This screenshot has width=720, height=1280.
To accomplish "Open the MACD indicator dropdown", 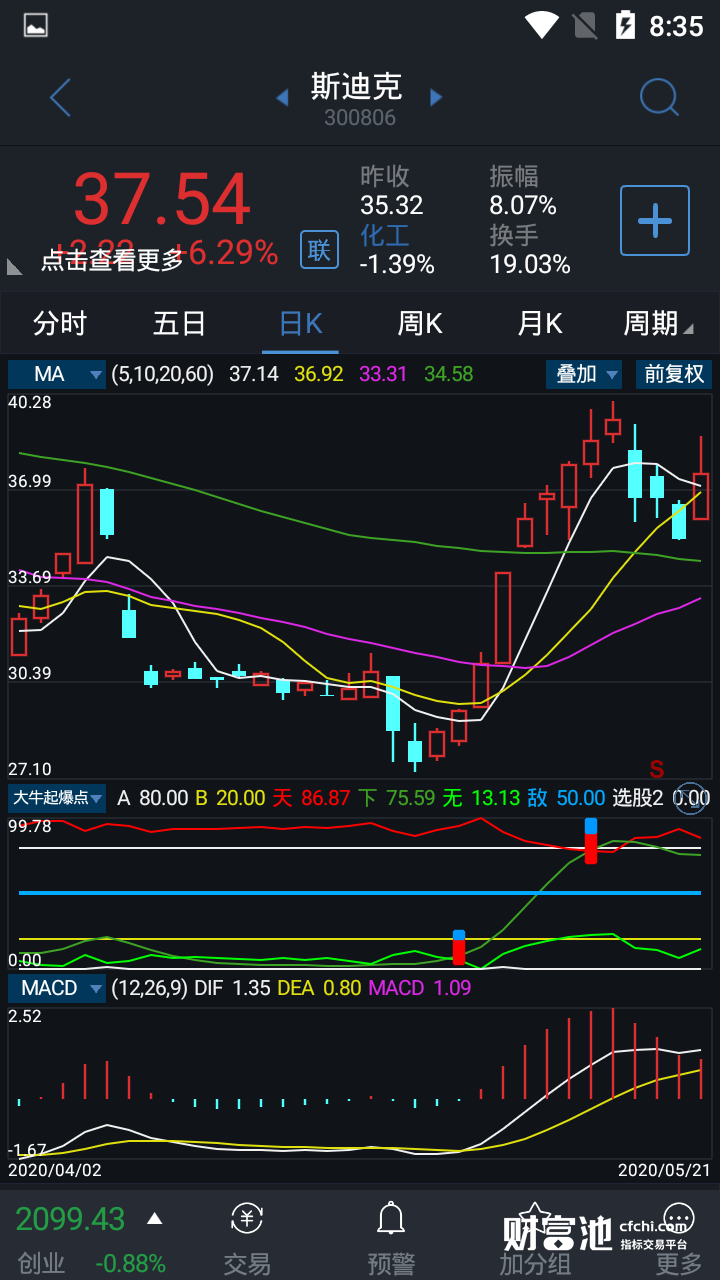I will click(57, 988).
